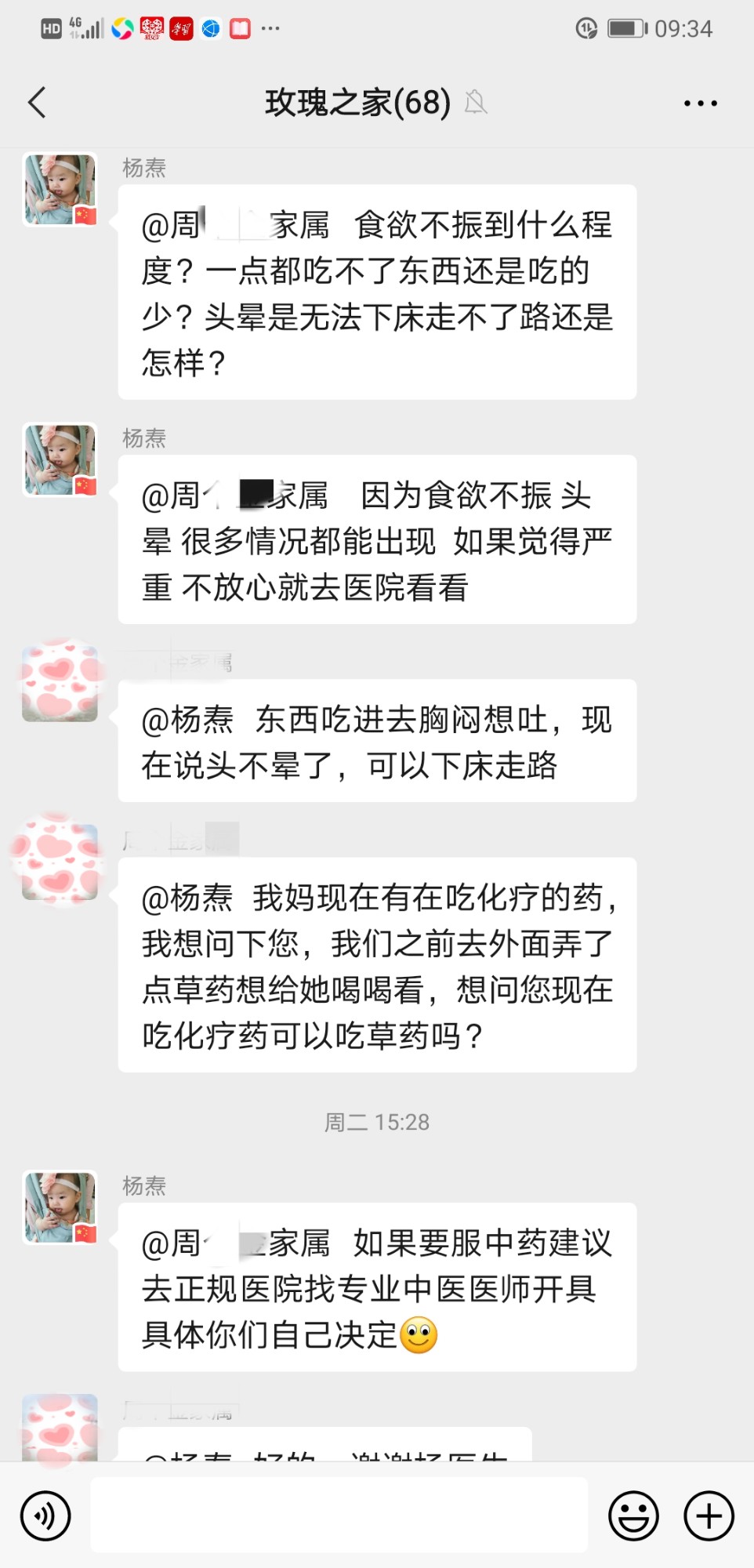
Task: Open the plus attachment menu
Action: (x=709, y=1515)
